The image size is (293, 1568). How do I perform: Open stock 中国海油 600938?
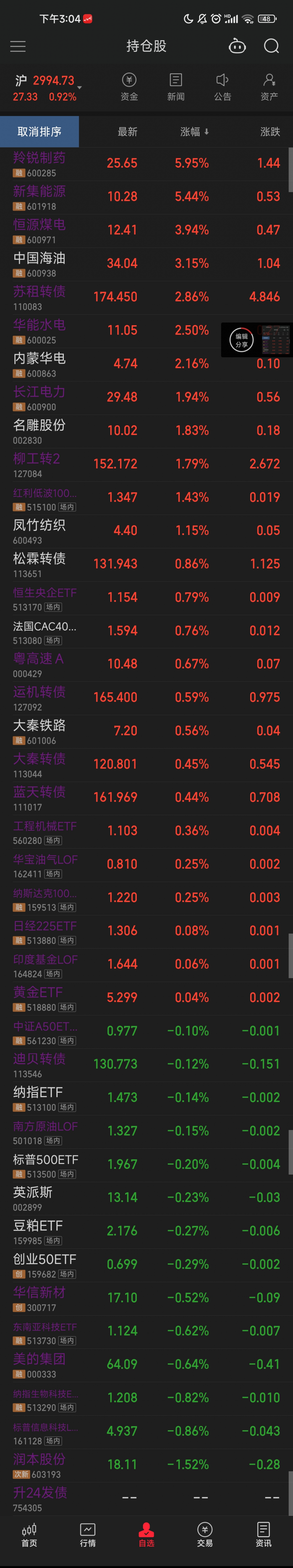tap(39, 264)
